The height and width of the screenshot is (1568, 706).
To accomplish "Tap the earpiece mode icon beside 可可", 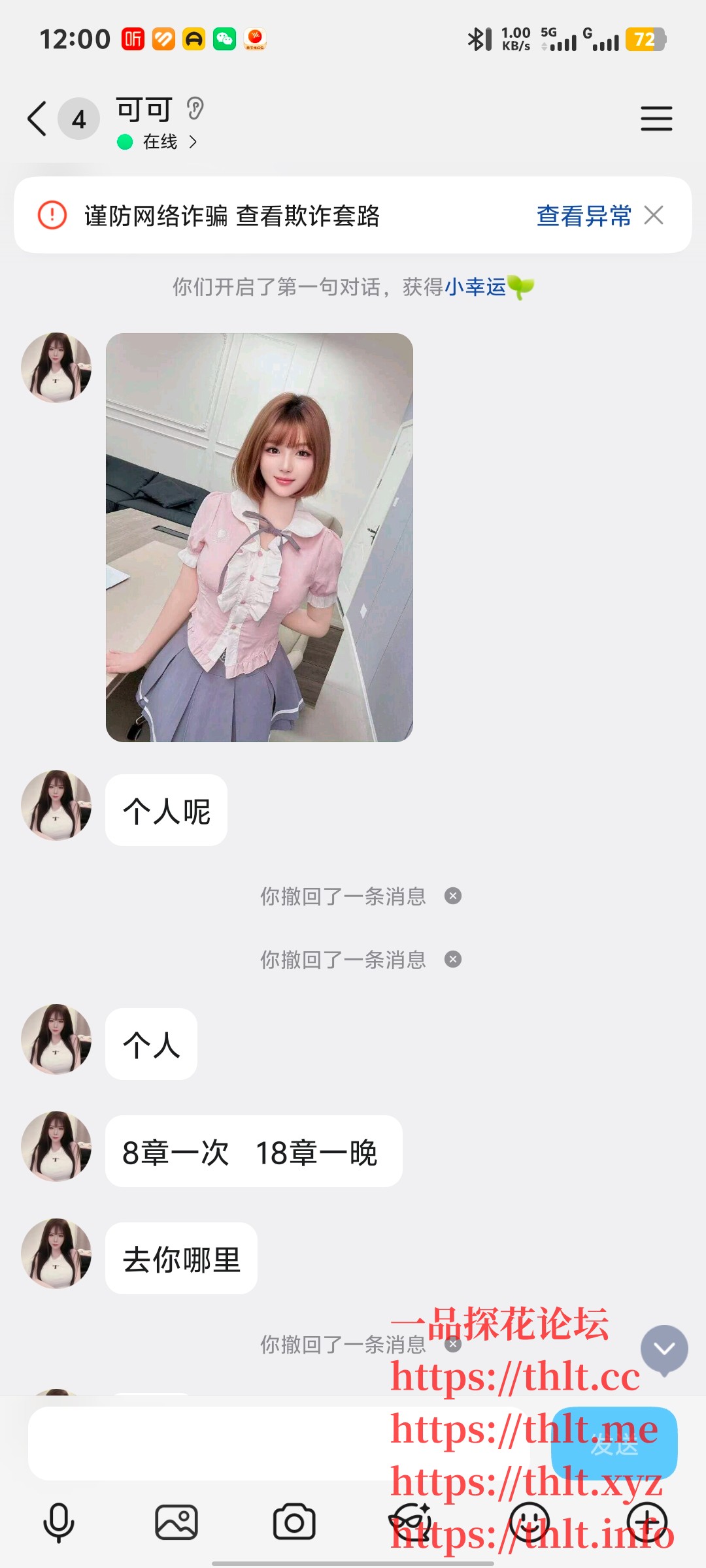I will coord(195,108).
